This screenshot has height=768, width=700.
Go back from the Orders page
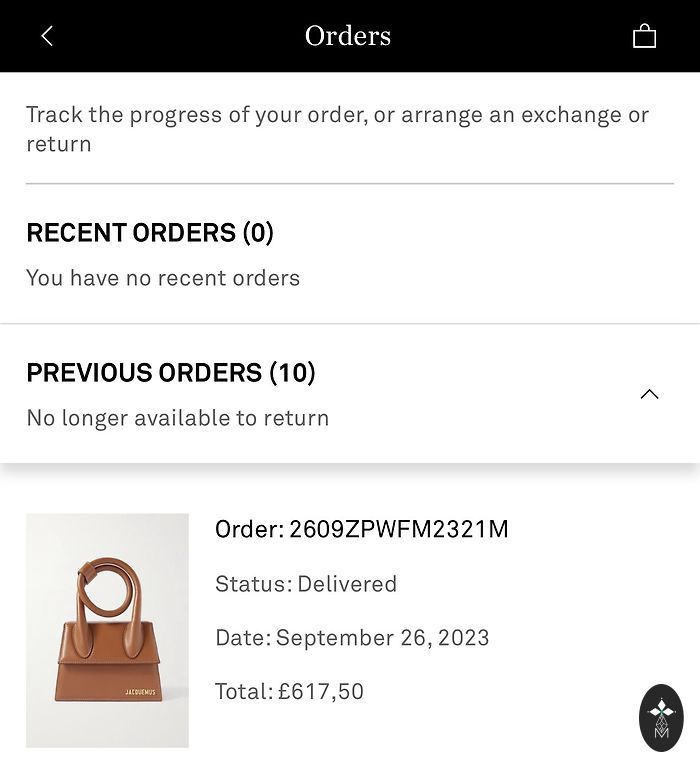47,36
